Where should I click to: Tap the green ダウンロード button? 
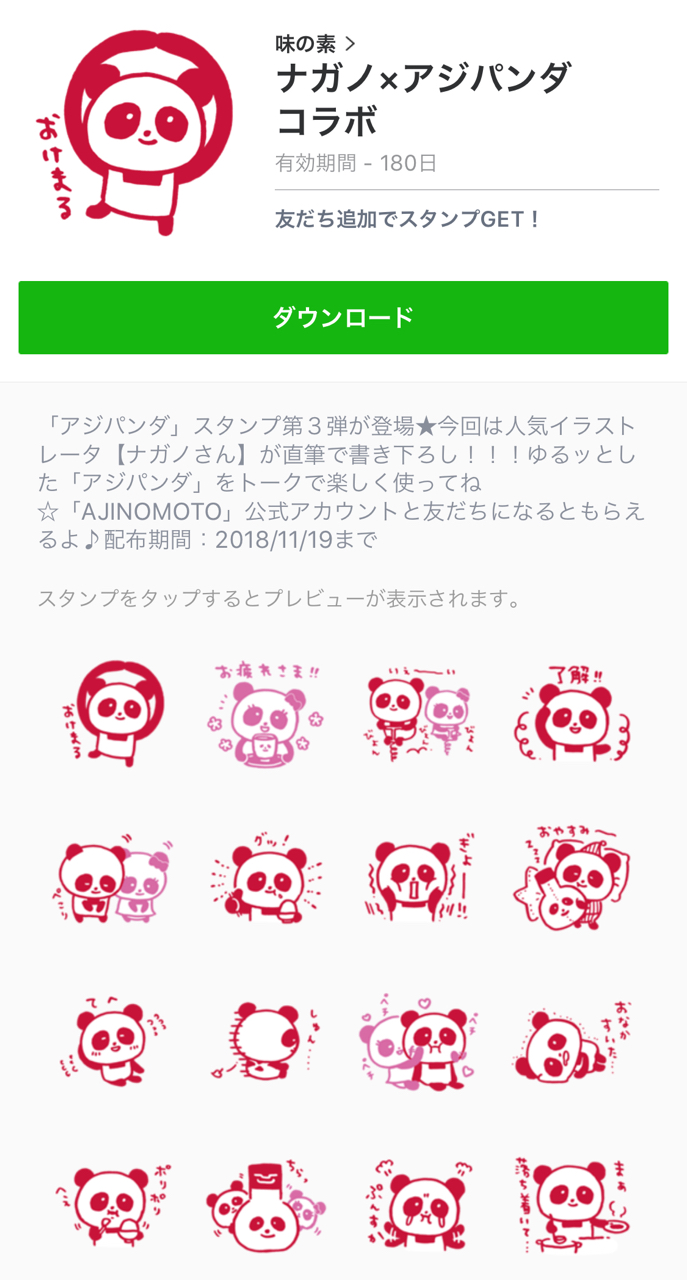pos(343,318)
